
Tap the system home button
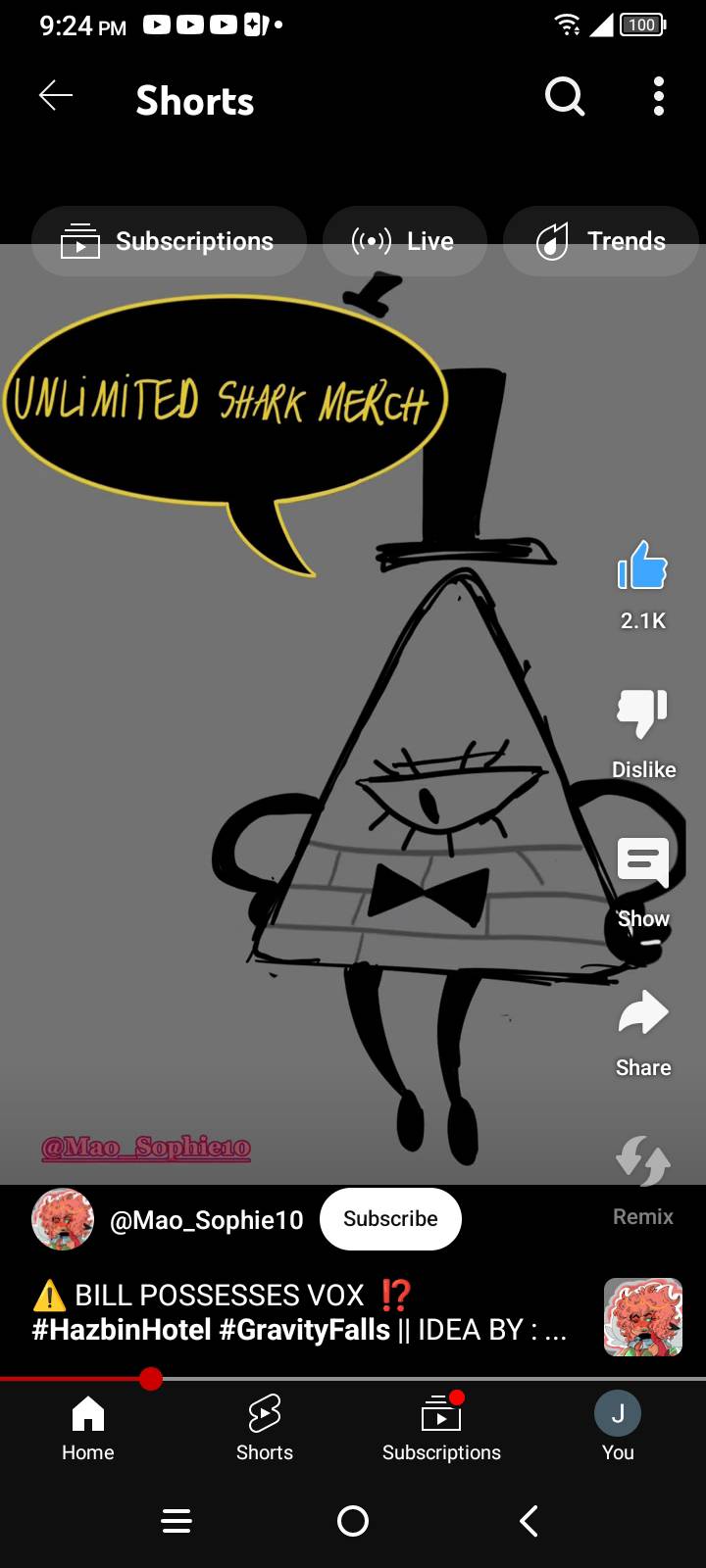353,1521
